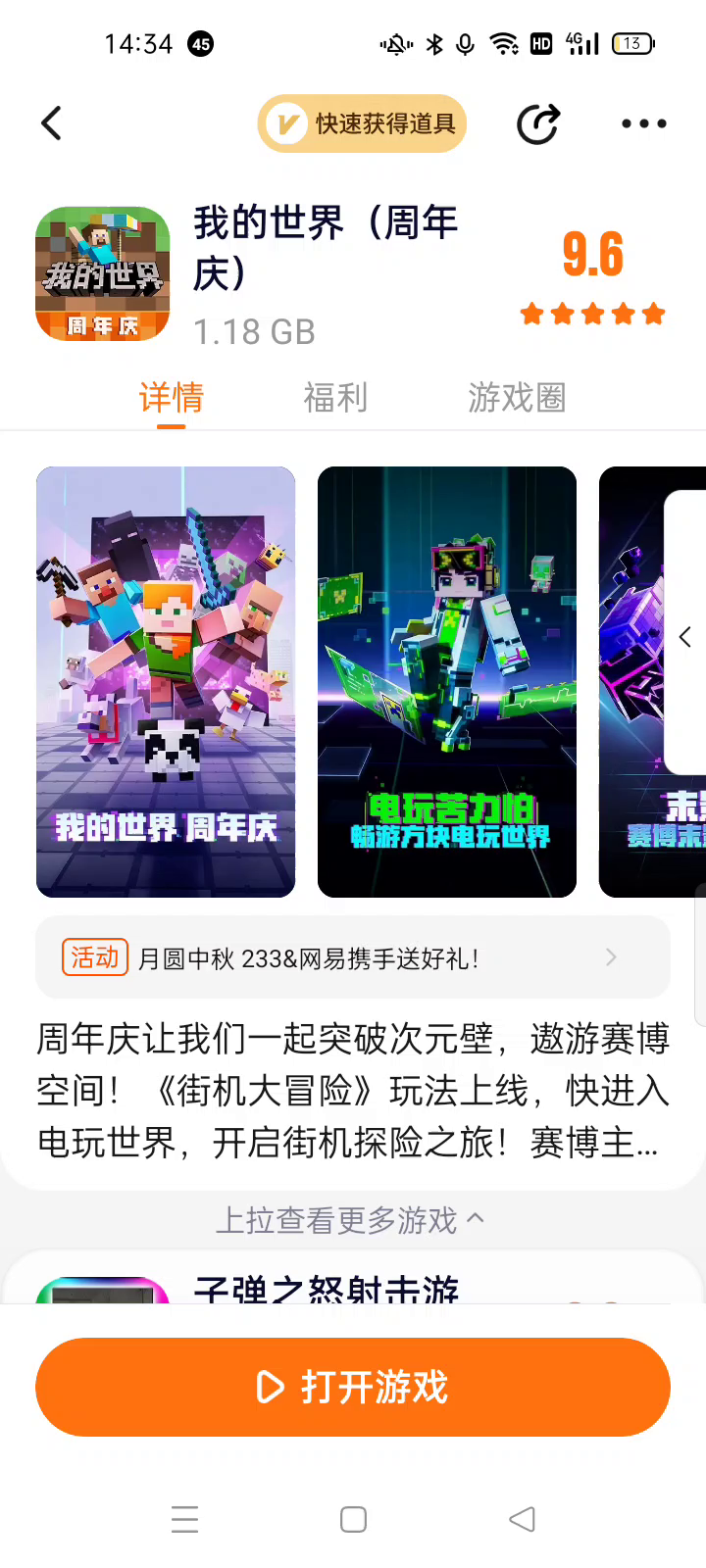706x1568 pixels.
Task: Tap 打开游戏 to launch the game
Action: point(353,1388)
